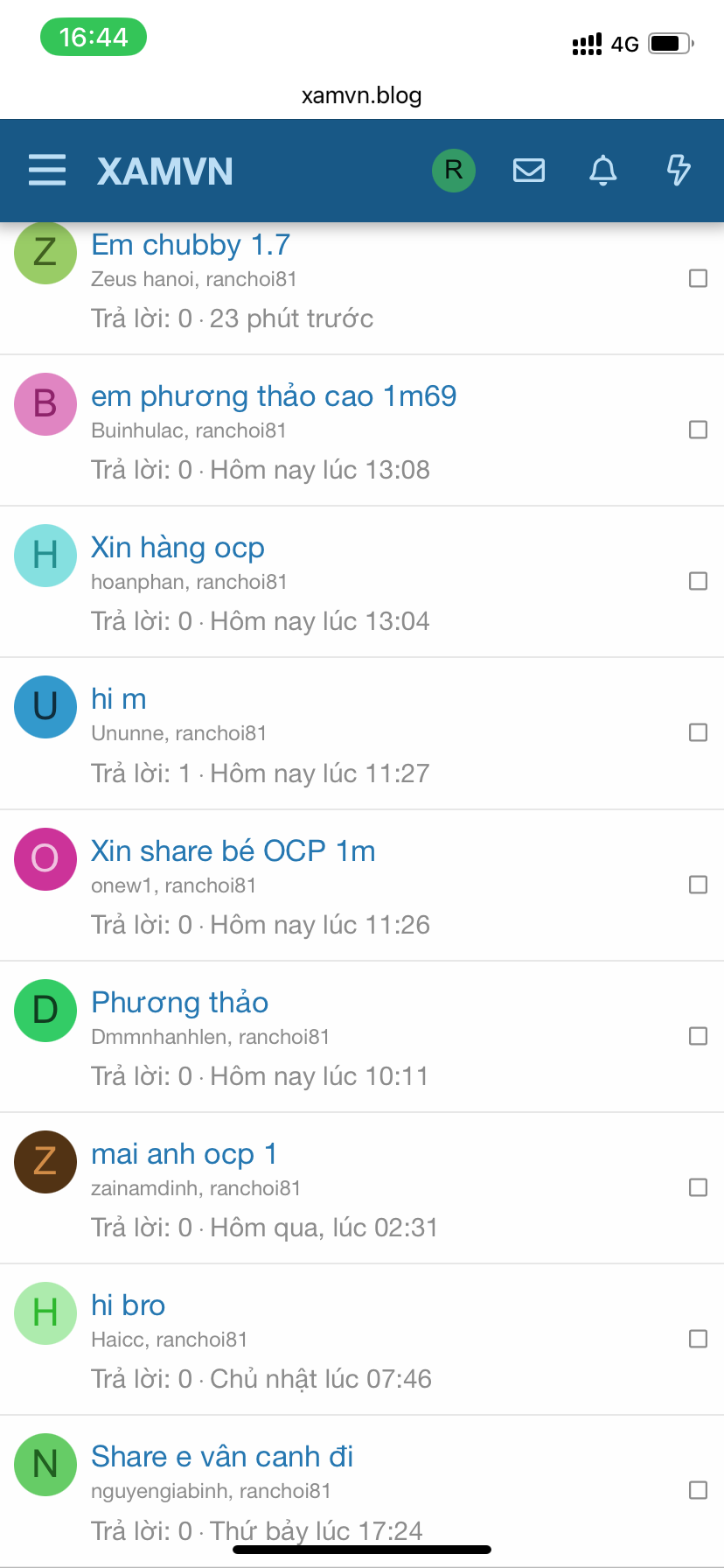Viewport: 724px width, 1568px height.
Task: Open the "hi bro" conversation
Action: coord(129,1305)
